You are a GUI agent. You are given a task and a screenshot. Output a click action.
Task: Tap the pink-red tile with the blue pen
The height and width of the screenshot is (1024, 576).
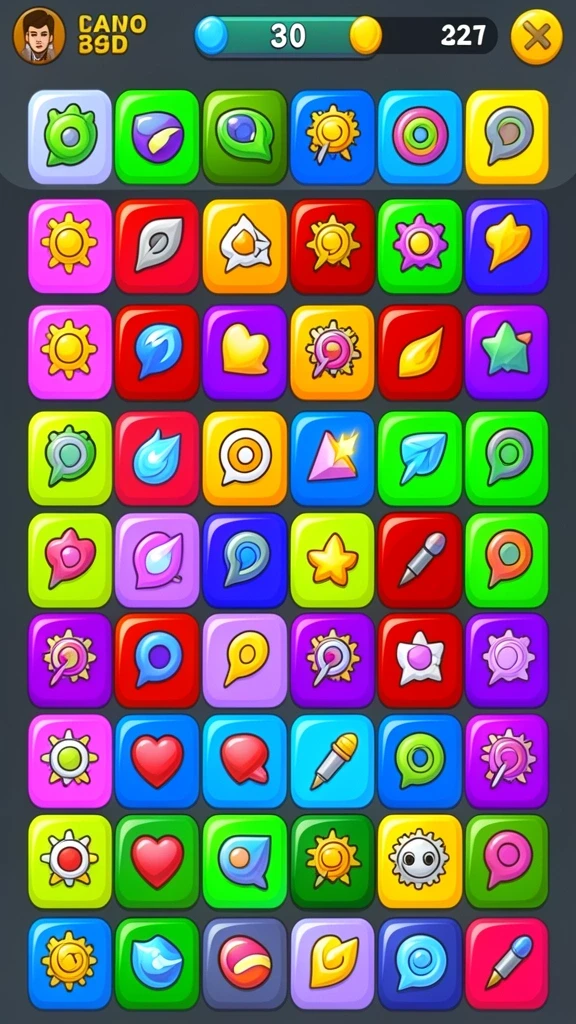pos(507,964)
